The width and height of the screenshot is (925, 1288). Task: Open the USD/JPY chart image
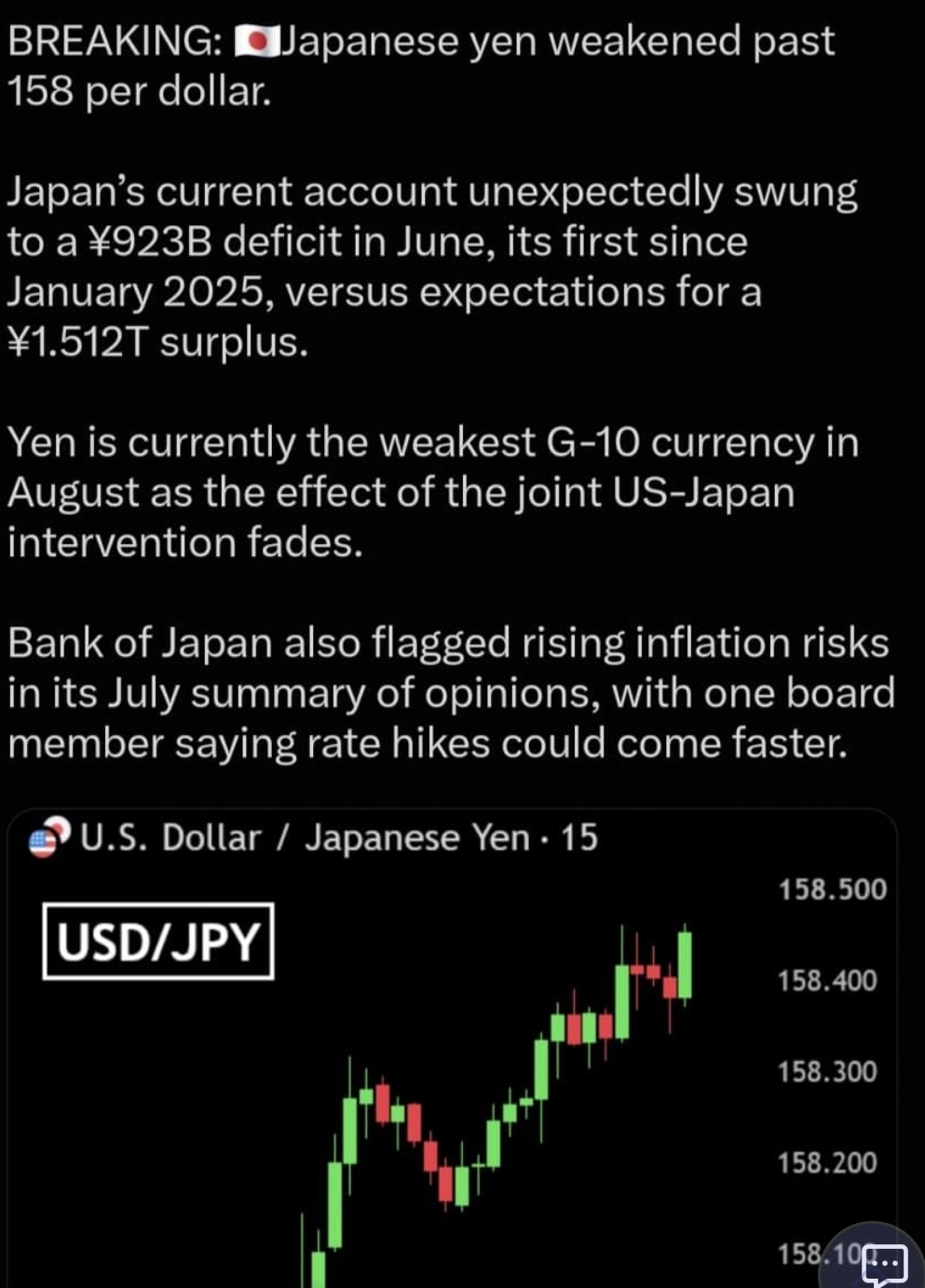click(x=452, y=1049)
